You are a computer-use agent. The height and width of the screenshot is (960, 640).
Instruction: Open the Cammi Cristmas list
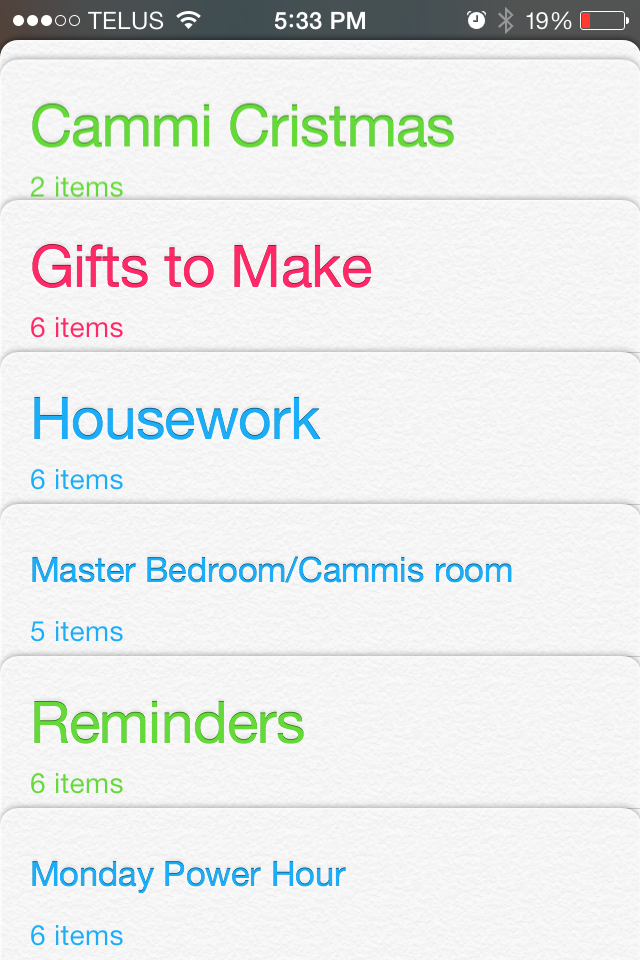pyautogui.click(x=242, y=128)
